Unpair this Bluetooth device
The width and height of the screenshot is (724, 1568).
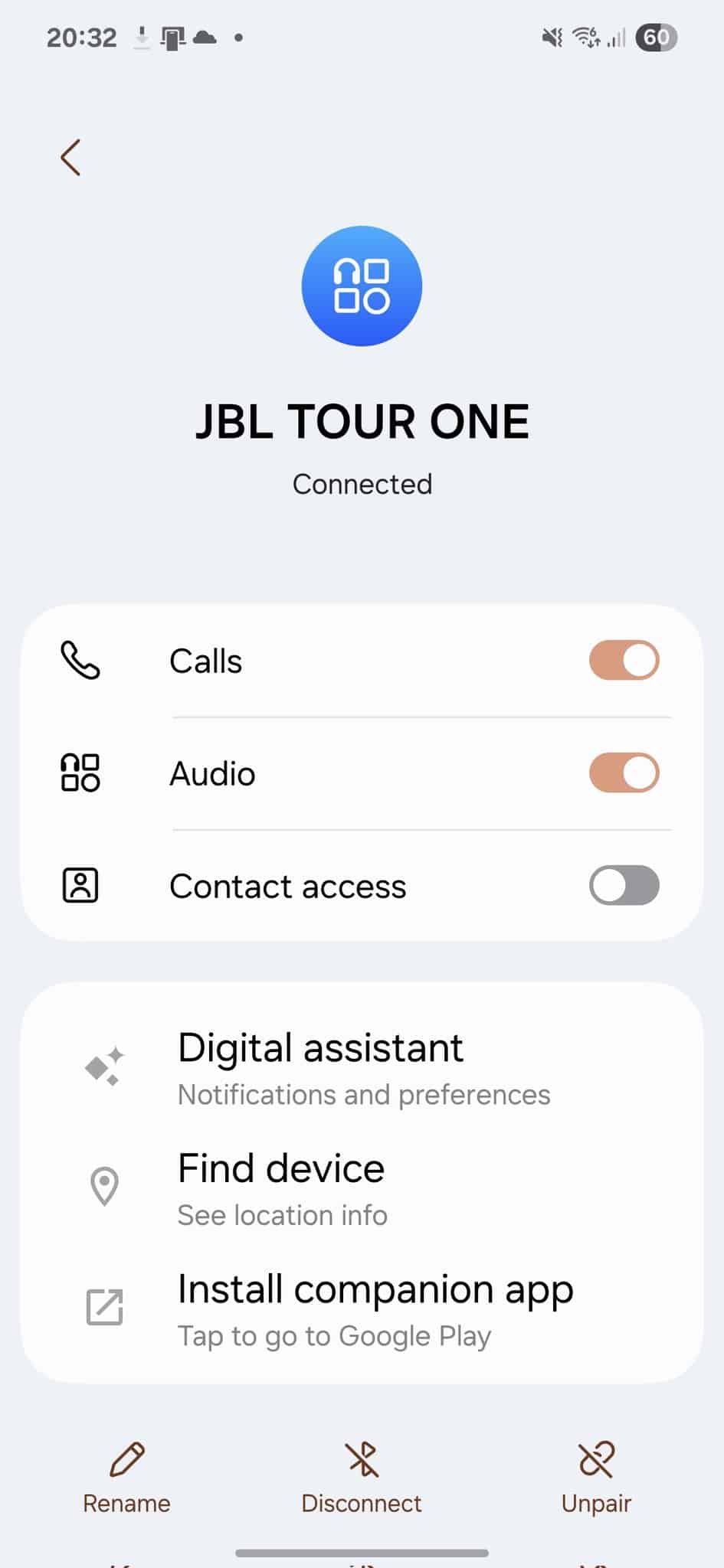(596, 1478)
